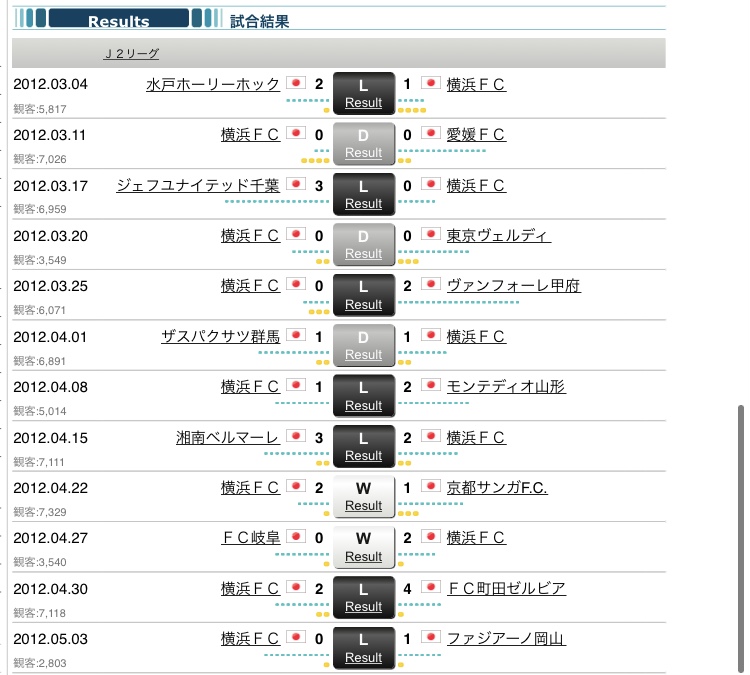
Task: Open 水戸ホーリーホック team page
Action: 212,85
